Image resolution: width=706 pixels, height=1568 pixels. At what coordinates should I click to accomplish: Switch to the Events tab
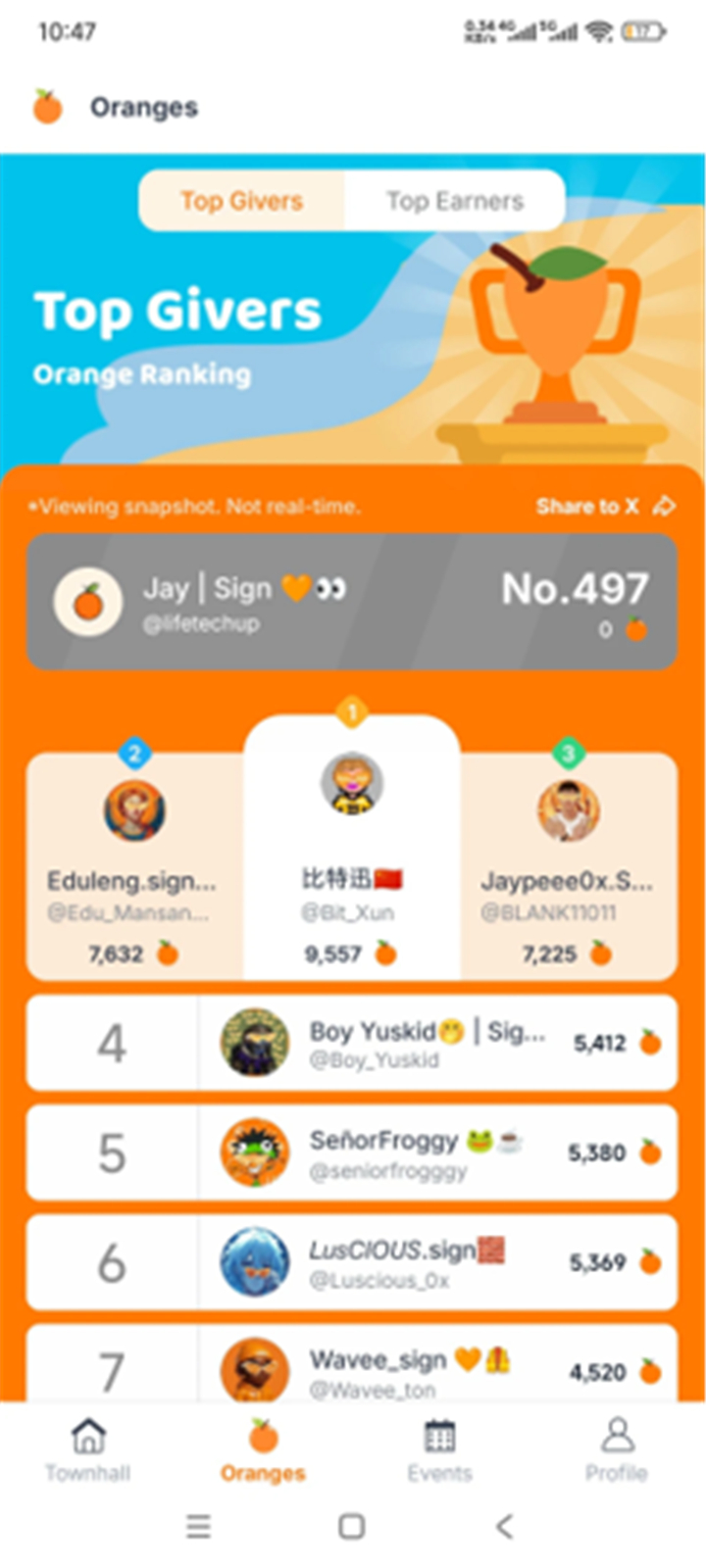(439, 1450)
